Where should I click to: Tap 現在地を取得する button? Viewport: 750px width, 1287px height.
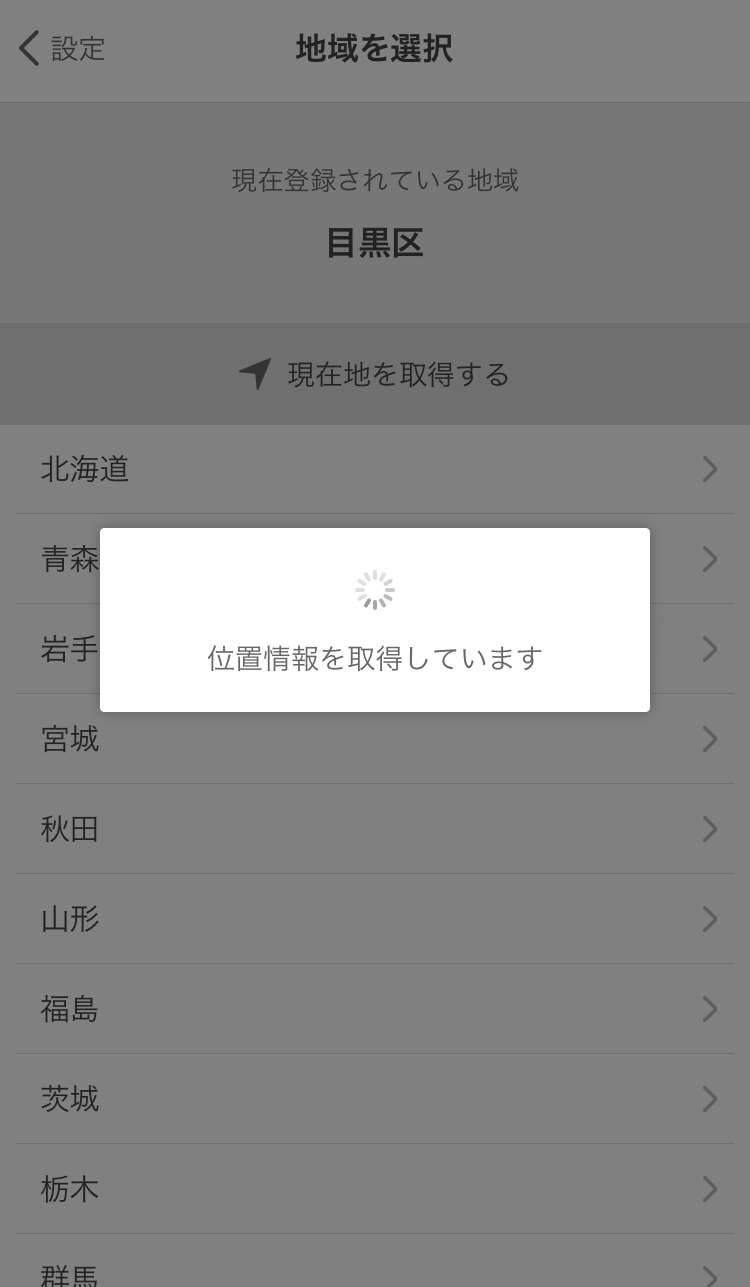click(374, 374)
